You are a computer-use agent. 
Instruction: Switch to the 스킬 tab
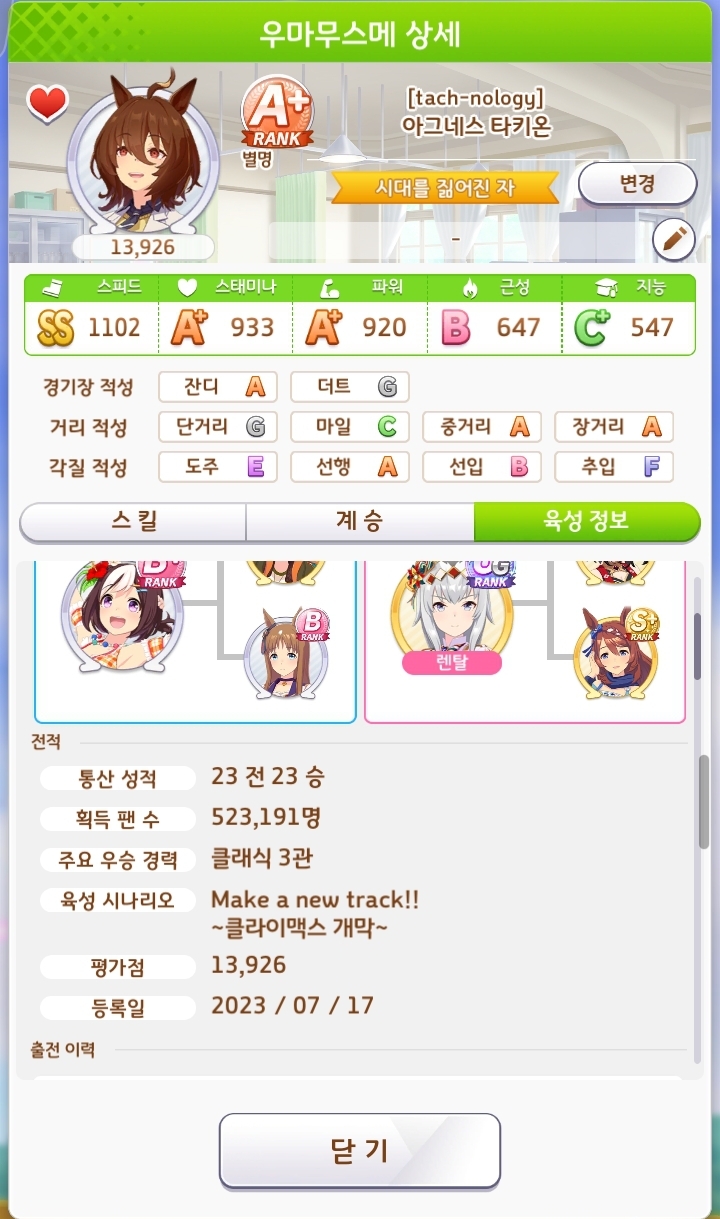133,521
